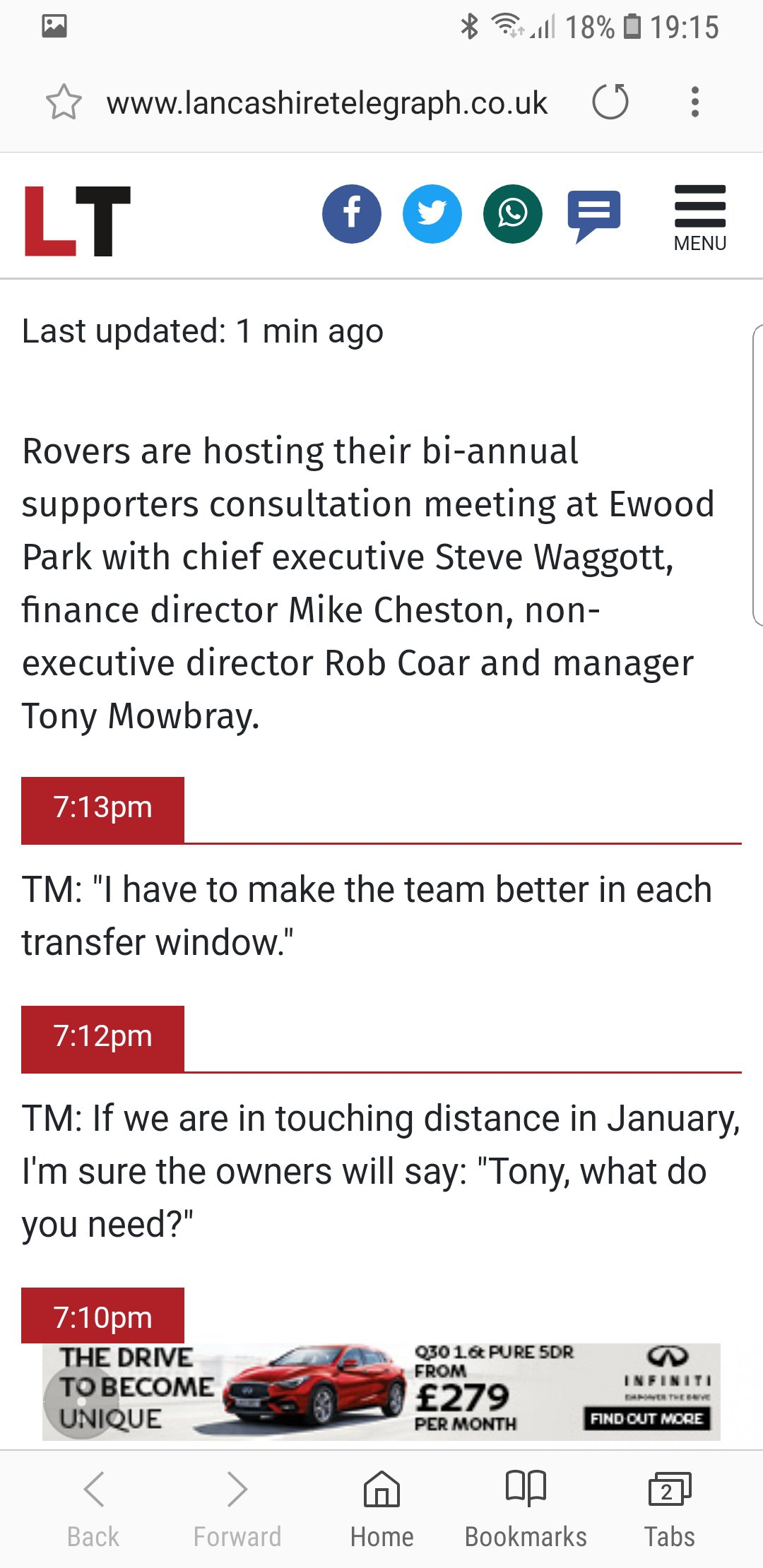Share article on Twitter
The height and width of the screenshot is (1568, 763).
[x=432, y=214]
